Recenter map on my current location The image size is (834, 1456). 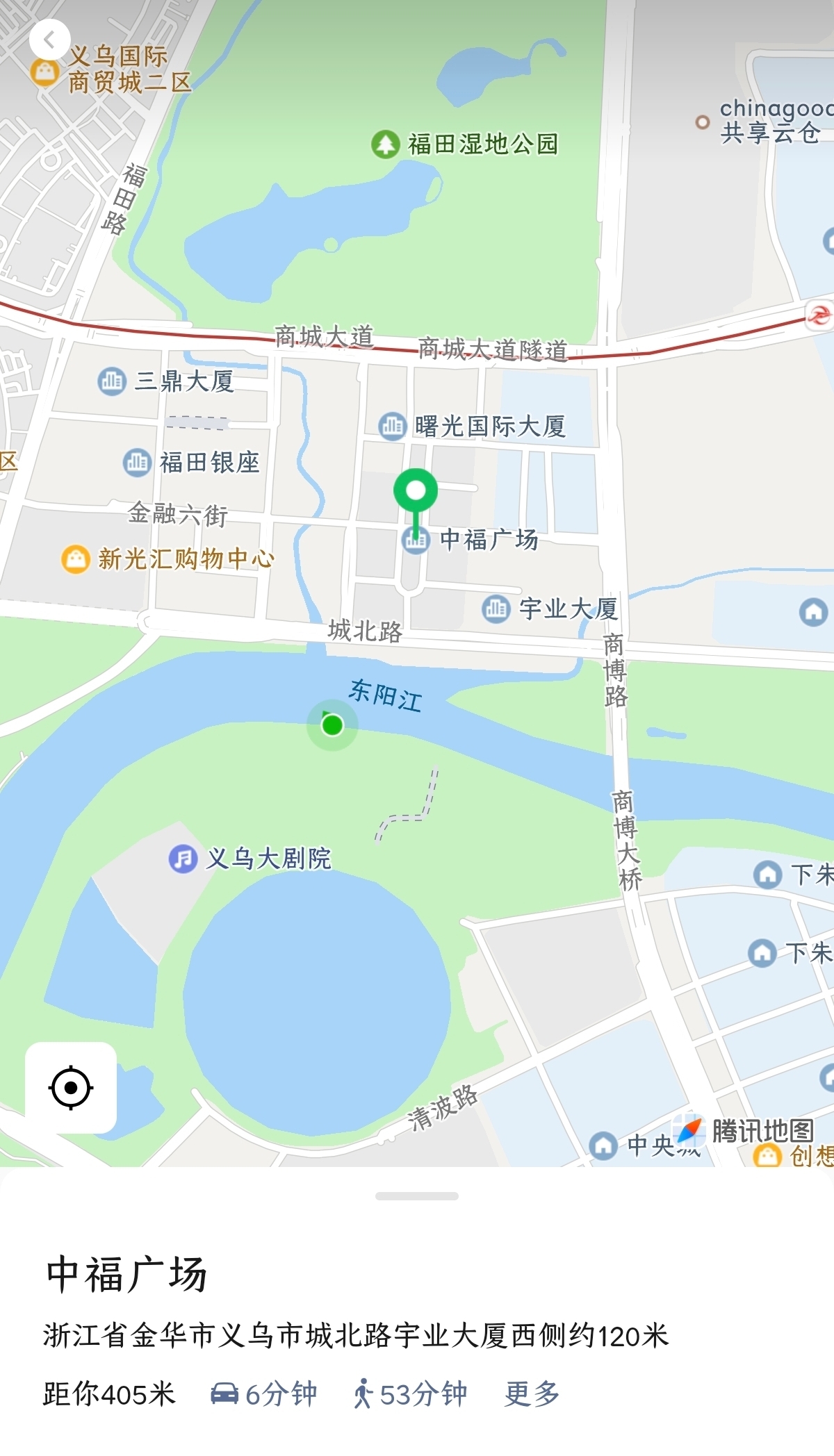[71, 1088]
